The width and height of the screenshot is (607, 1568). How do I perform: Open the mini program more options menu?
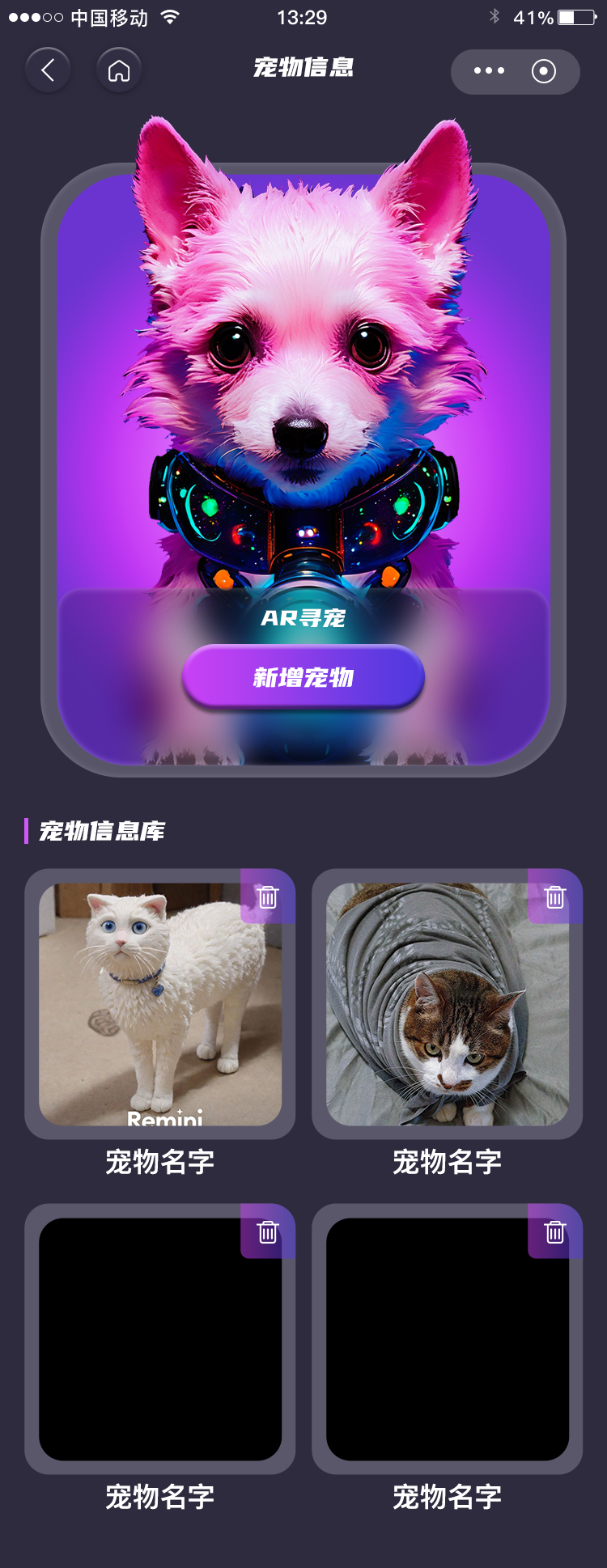pyautogui.click(x=489, y=71)
